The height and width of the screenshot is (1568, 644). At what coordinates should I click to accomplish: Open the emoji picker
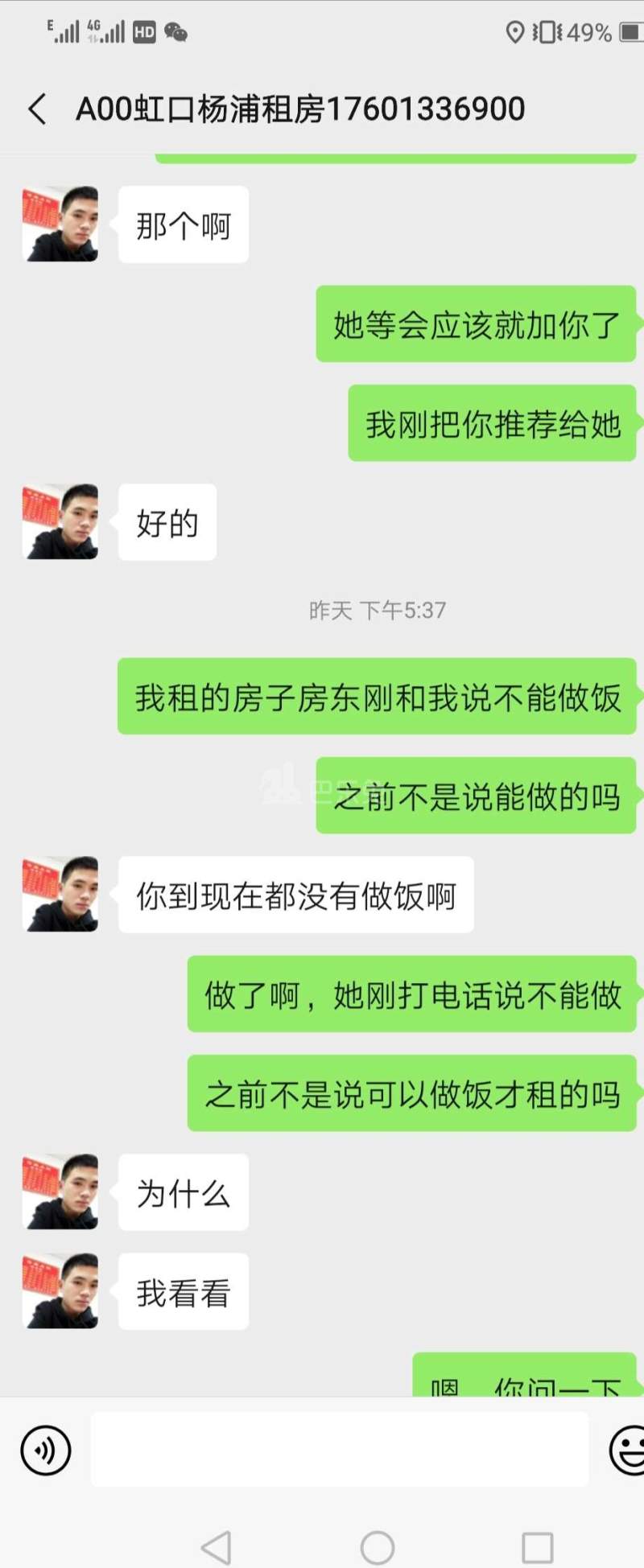(627, 1450)
